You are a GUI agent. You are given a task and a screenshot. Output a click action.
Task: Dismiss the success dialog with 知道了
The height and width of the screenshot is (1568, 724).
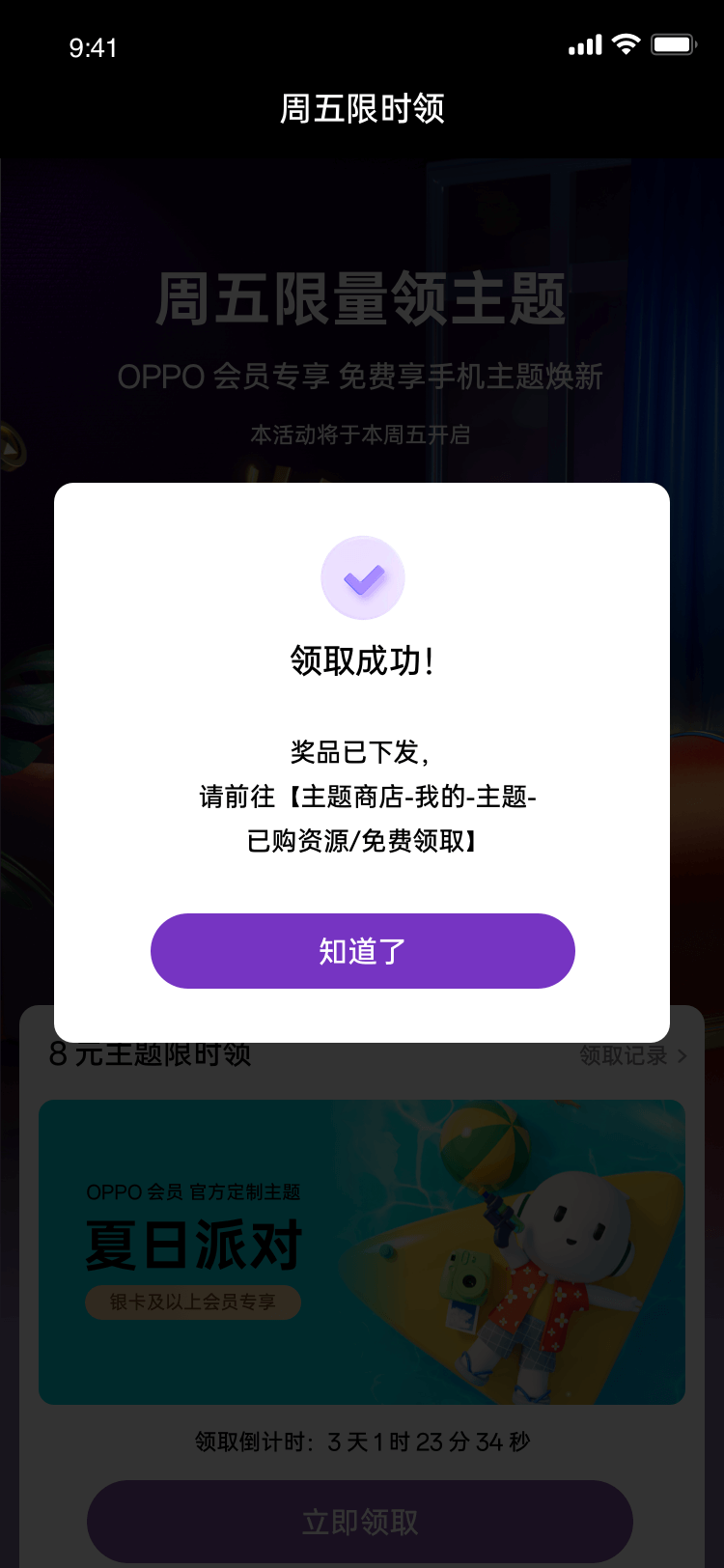(362, 951)
